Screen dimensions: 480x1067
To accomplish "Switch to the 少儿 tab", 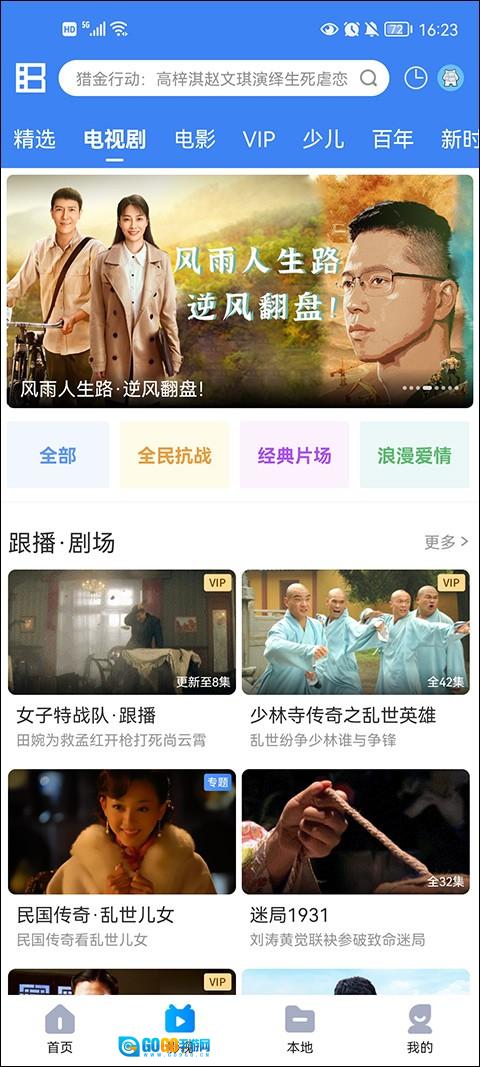I will tap(323, 139).
